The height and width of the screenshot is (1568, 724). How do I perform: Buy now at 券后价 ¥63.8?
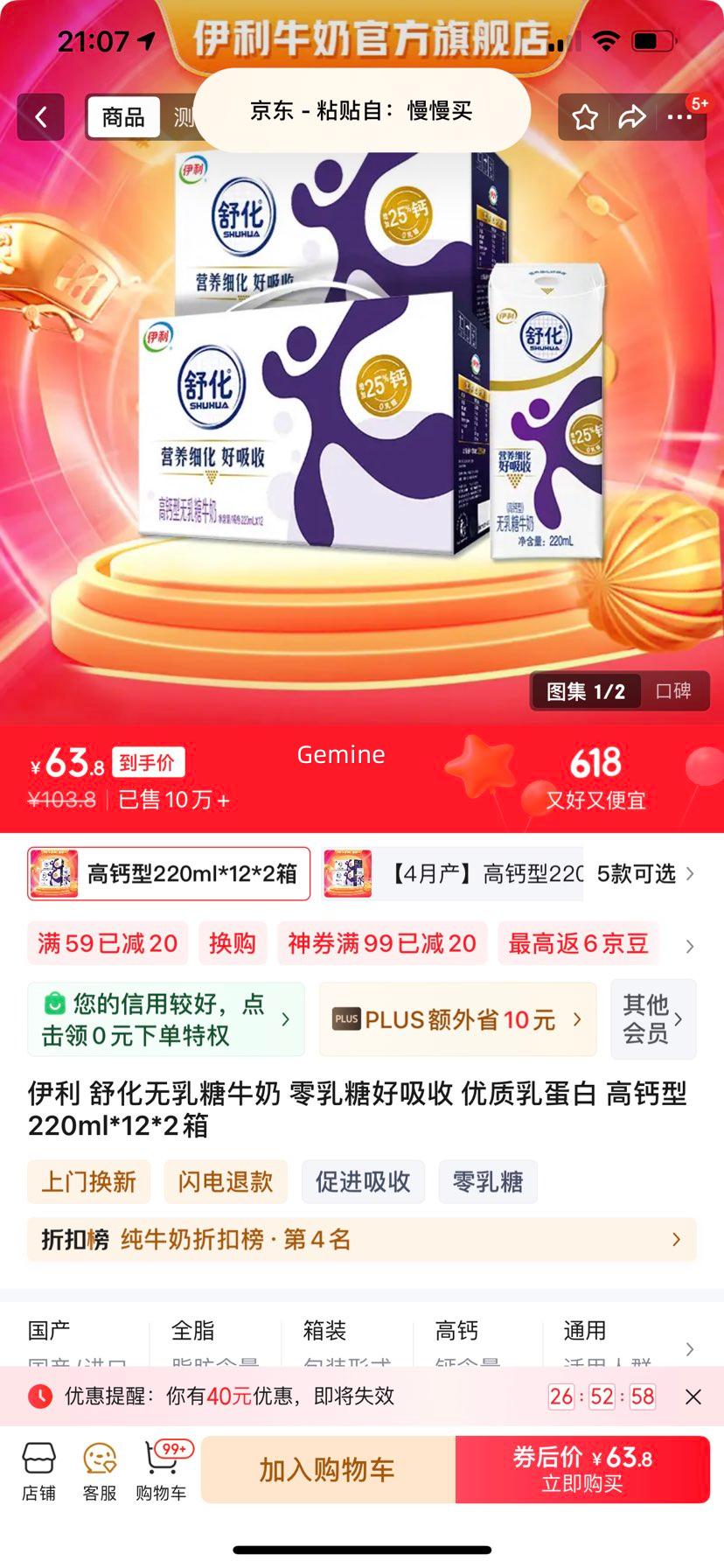click(x=582, y=1470)
